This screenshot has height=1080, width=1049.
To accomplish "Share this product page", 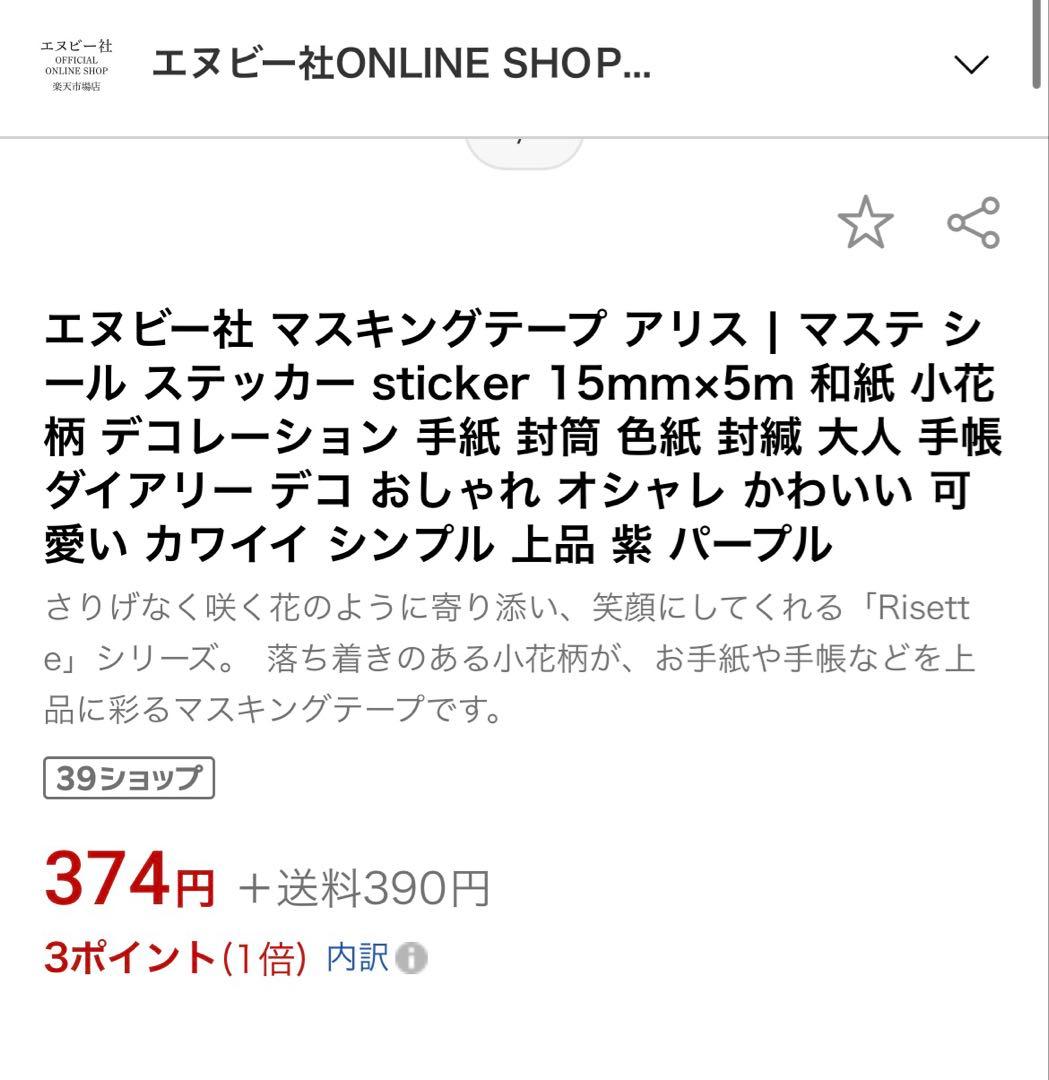I will click(973, 223).
